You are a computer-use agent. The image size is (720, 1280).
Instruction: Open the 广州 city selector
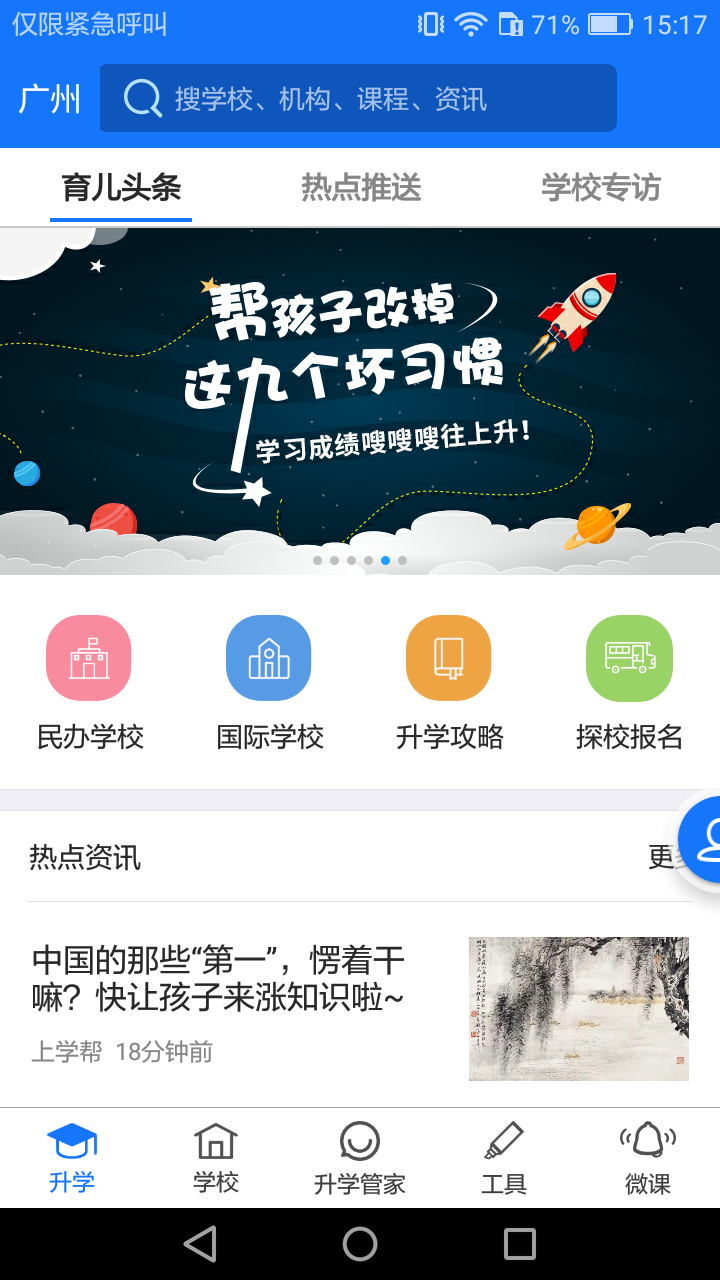point(49,99)
